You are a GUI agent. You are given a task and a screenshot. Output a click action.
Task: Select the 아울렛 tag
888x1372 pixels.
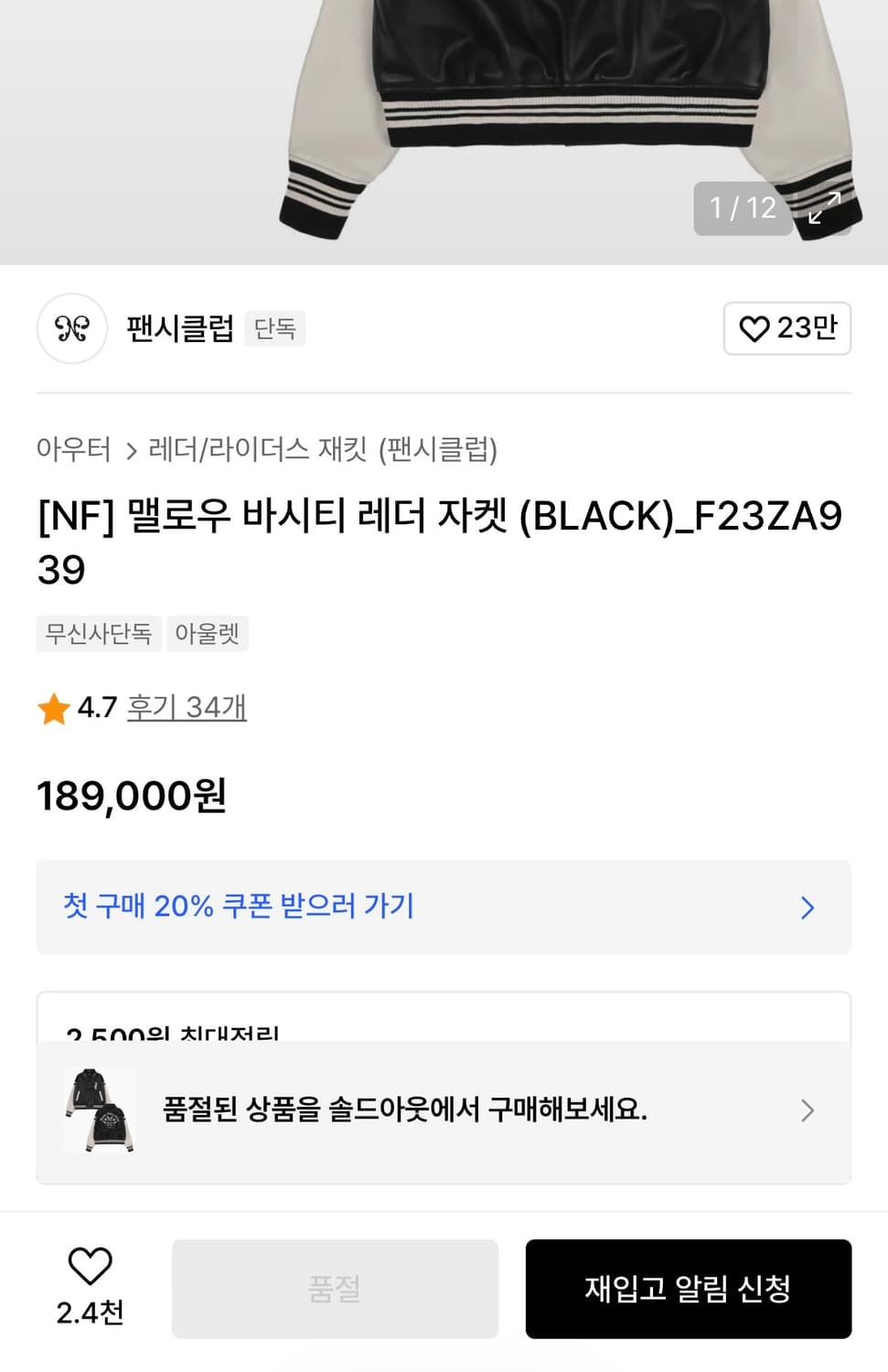207,633
